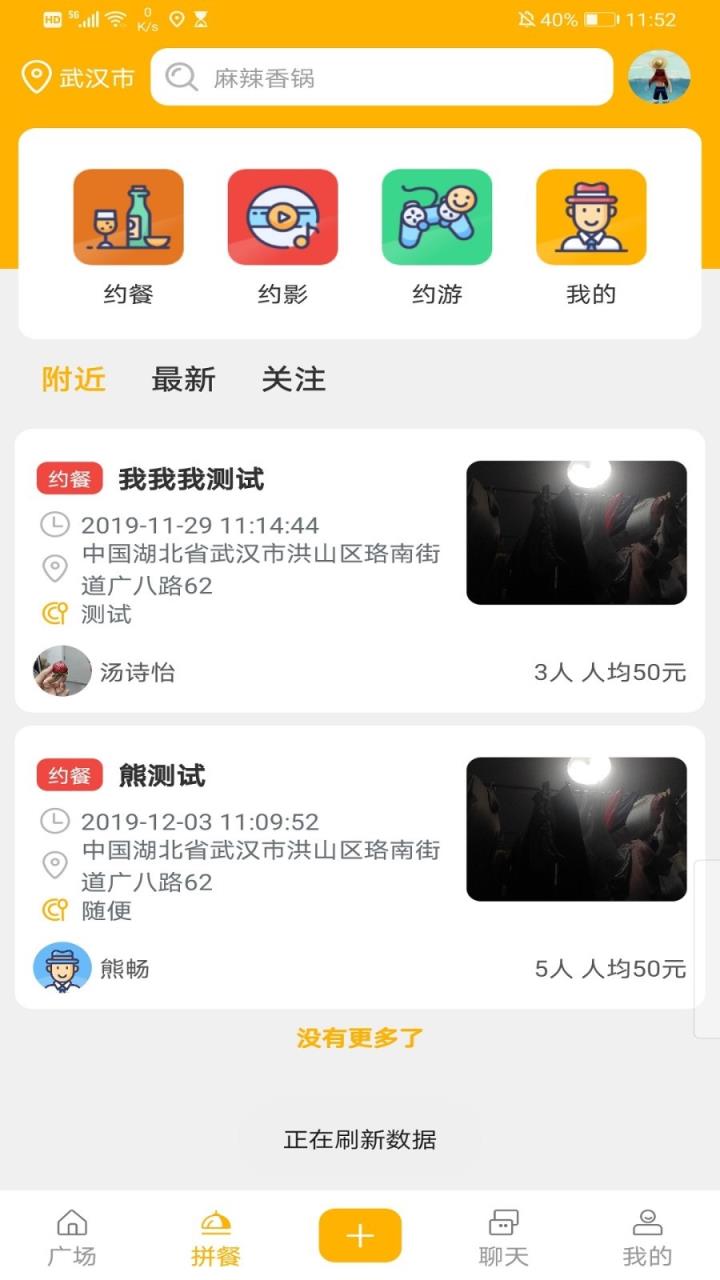
Task: Open the clock icon on 熊测试 post
Action: pyautogui.click(x=57, y=822)
